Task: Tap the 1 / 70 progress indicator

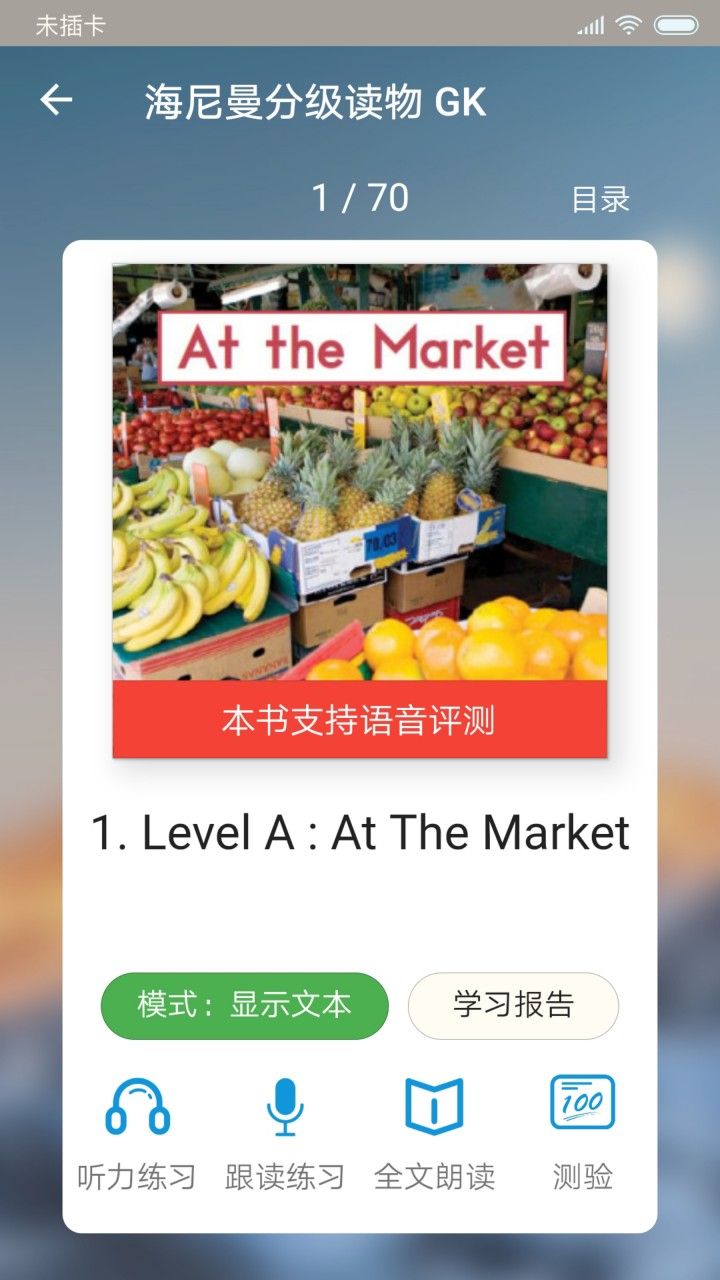Action: pyautogui.click(x=360, y=200)
